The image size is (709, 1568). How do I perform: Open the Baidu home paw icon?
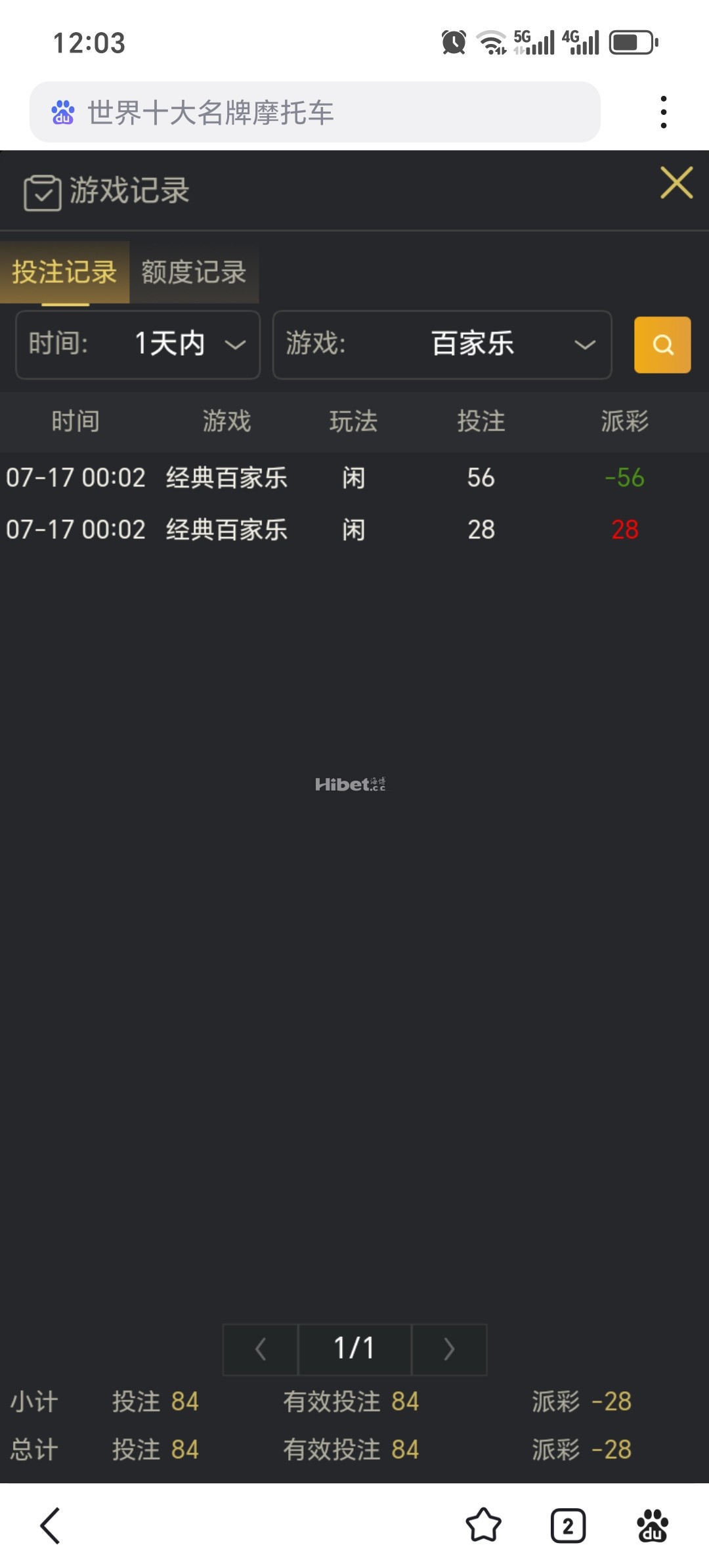pos(653,1525)
